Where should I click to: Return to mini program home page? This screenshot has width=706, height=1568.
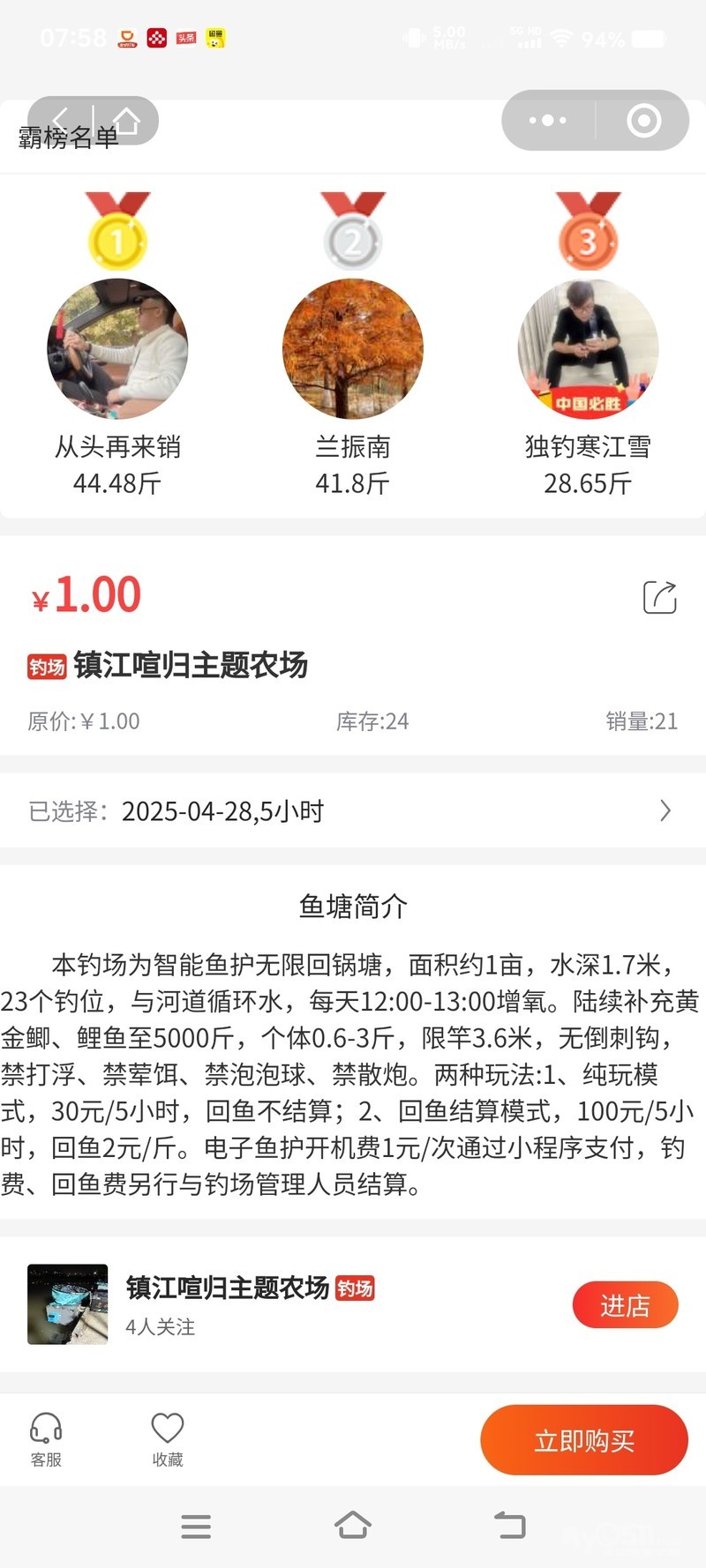[126, 120]
